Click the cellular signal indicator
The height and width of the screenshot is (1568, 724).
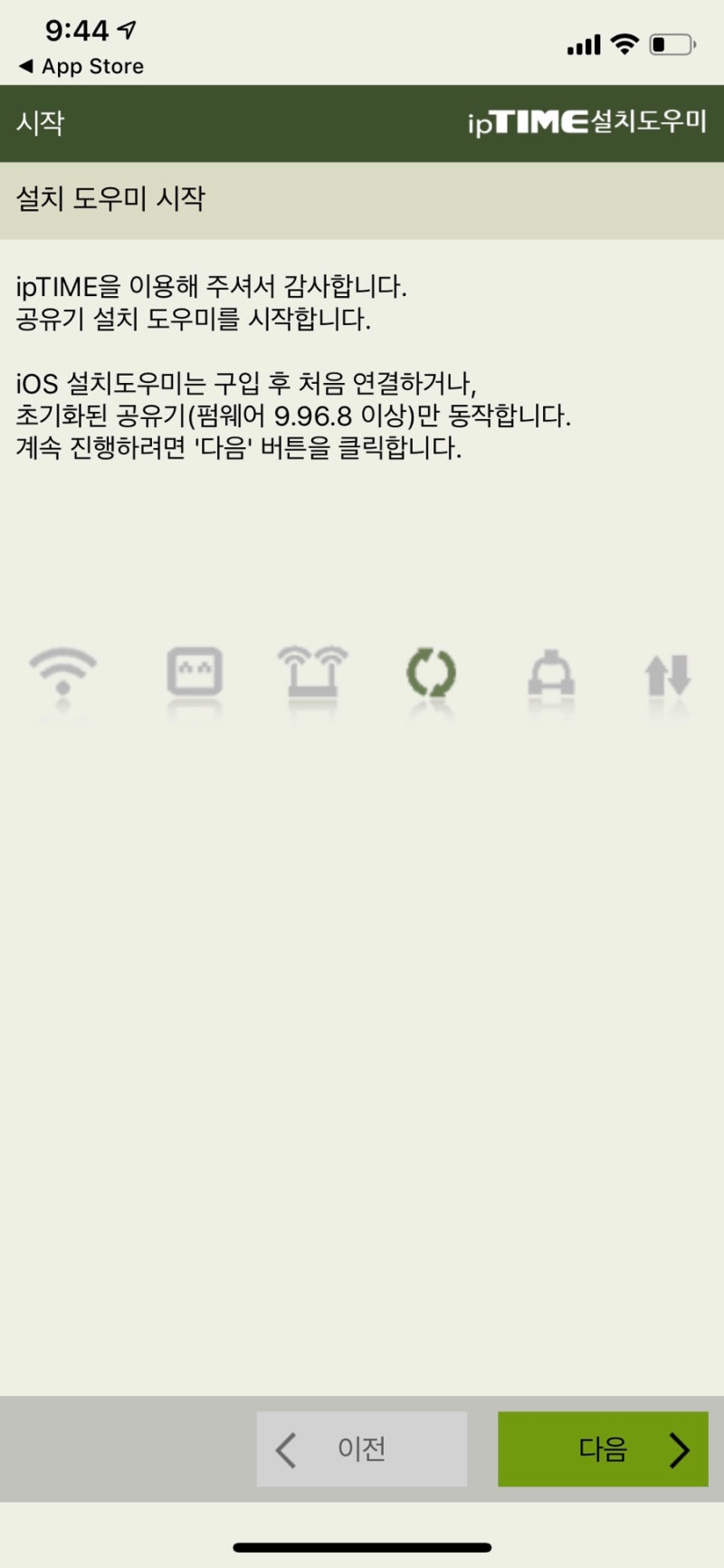tap(585, 43)
